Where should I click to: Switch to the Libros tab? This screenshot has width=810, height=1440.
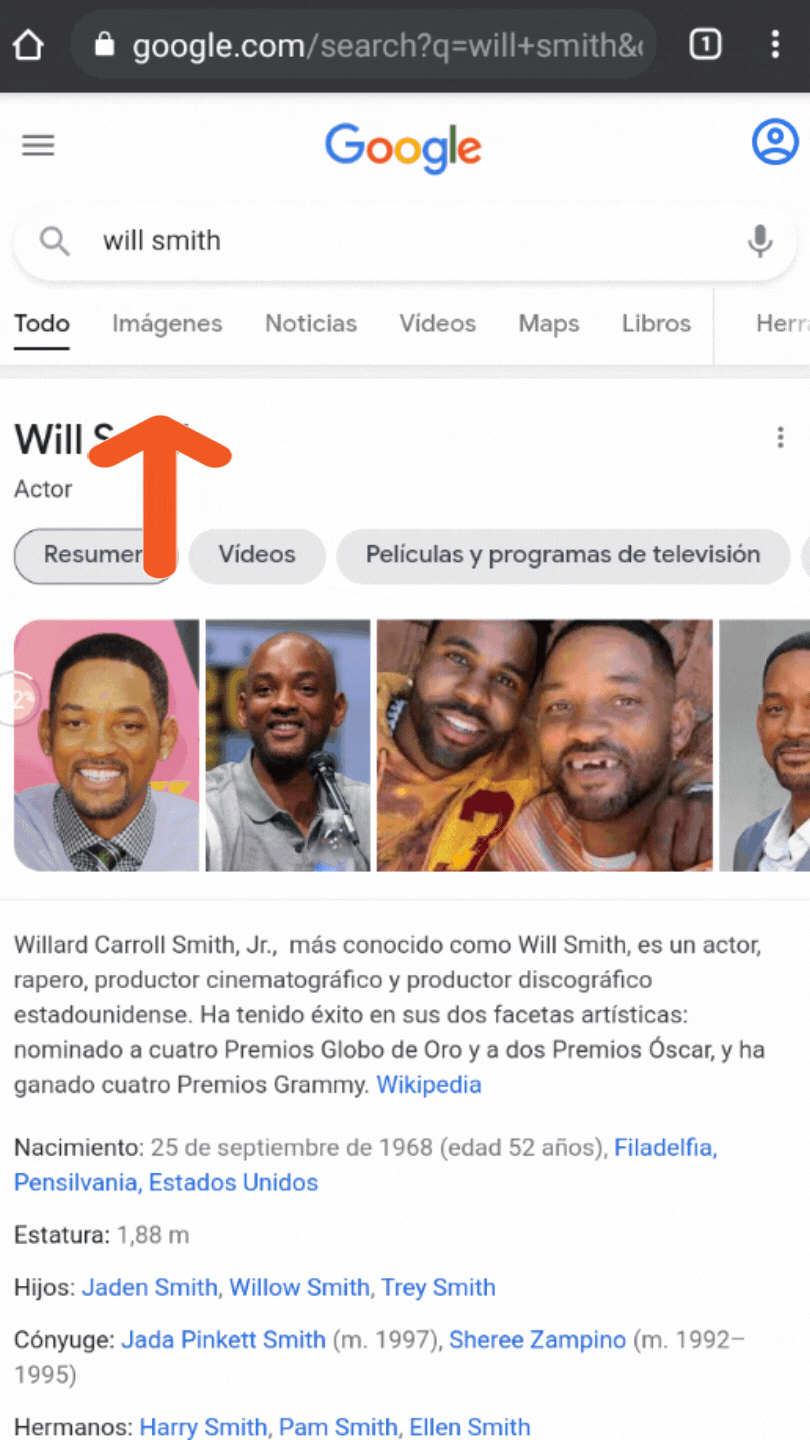tap(656, 324)
